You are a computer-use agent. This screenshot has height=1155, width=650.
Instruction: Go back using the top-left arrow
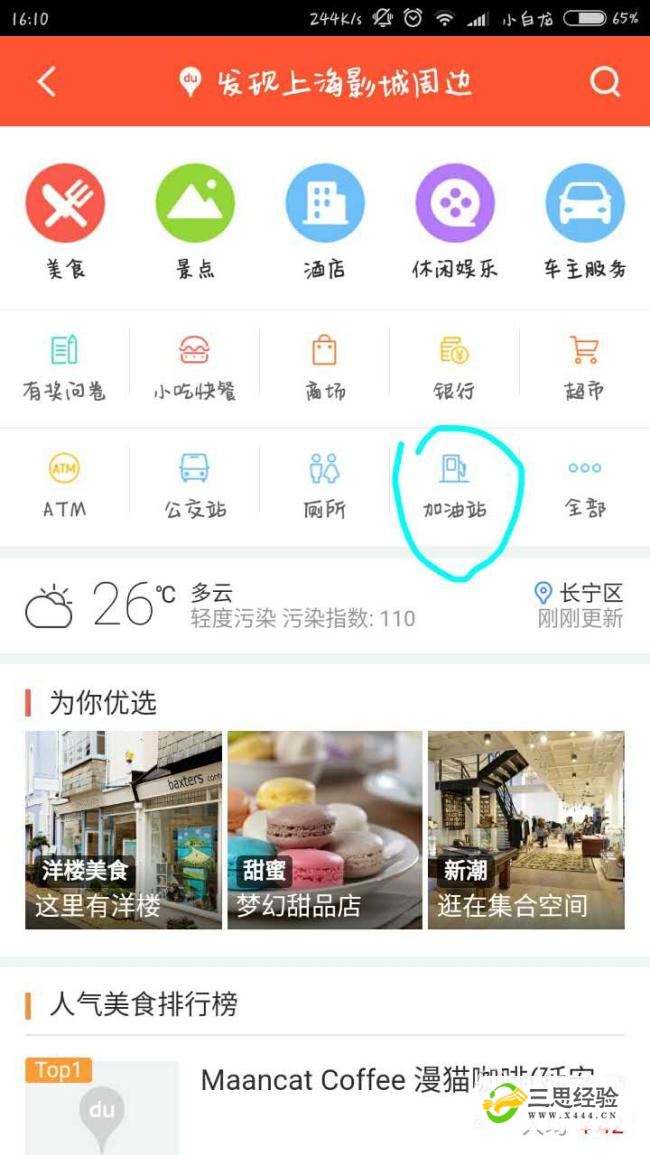point(46,81)
